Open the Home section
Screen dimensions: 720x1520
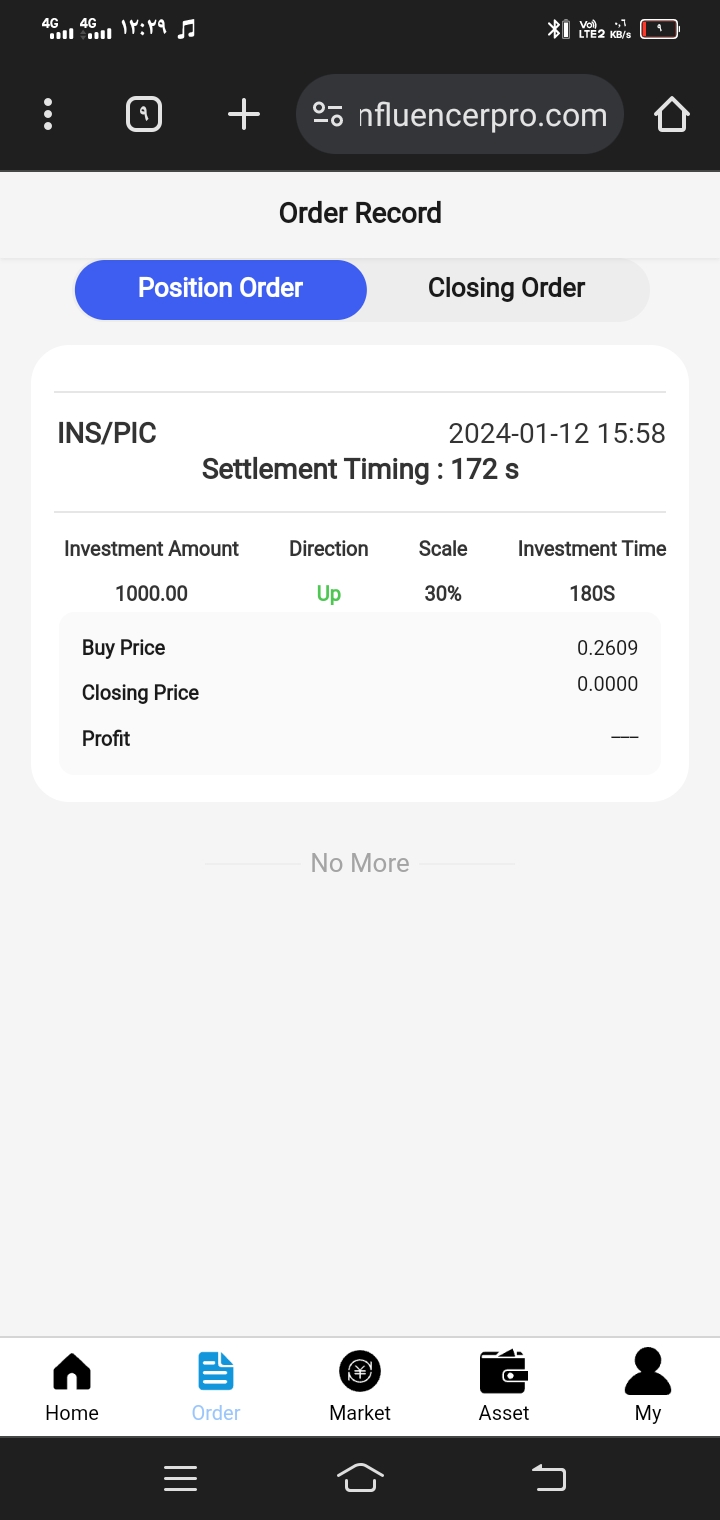point(72,1386)
